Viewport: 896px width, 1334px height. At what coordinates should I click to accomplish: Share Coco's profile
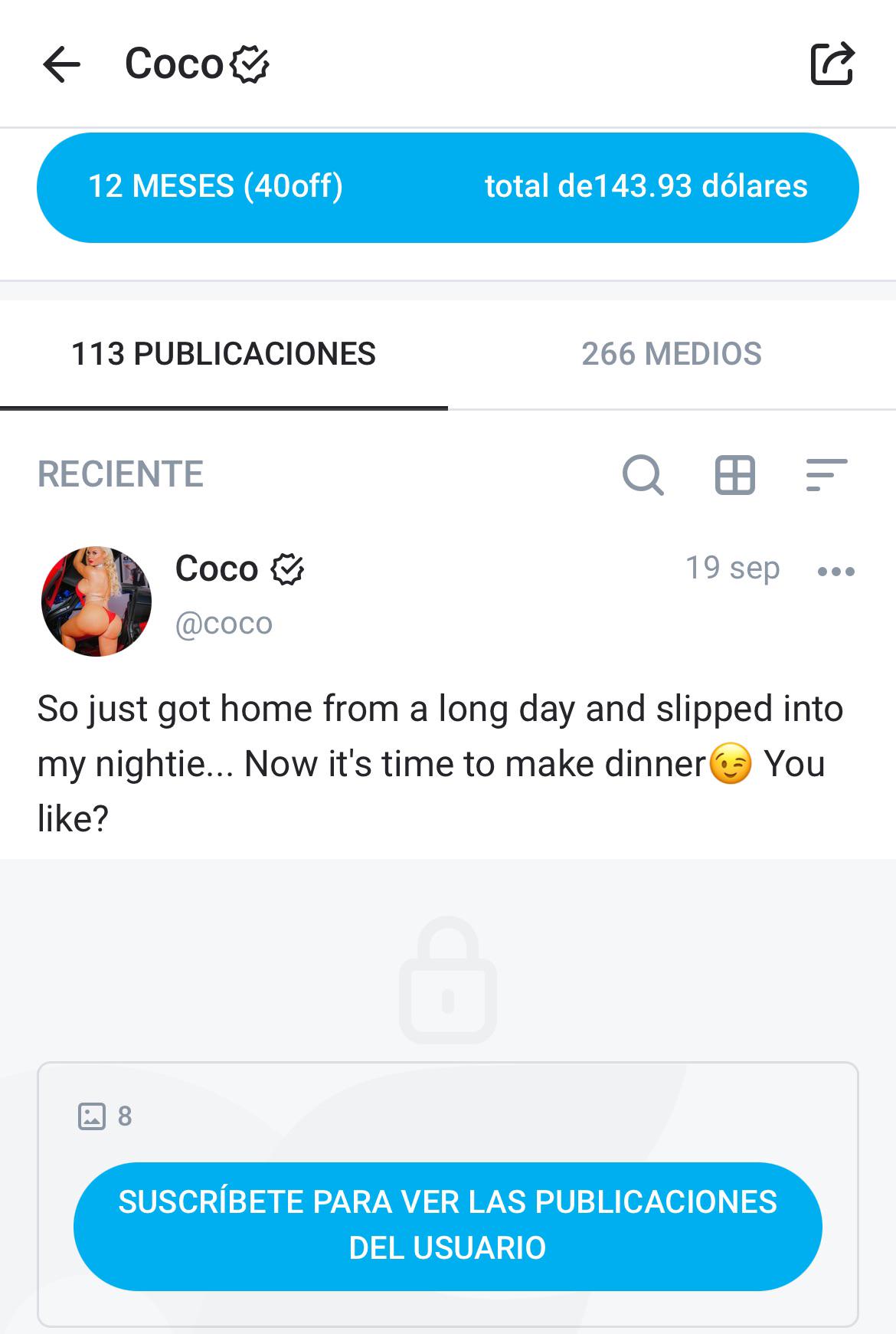tap(832, 64)
